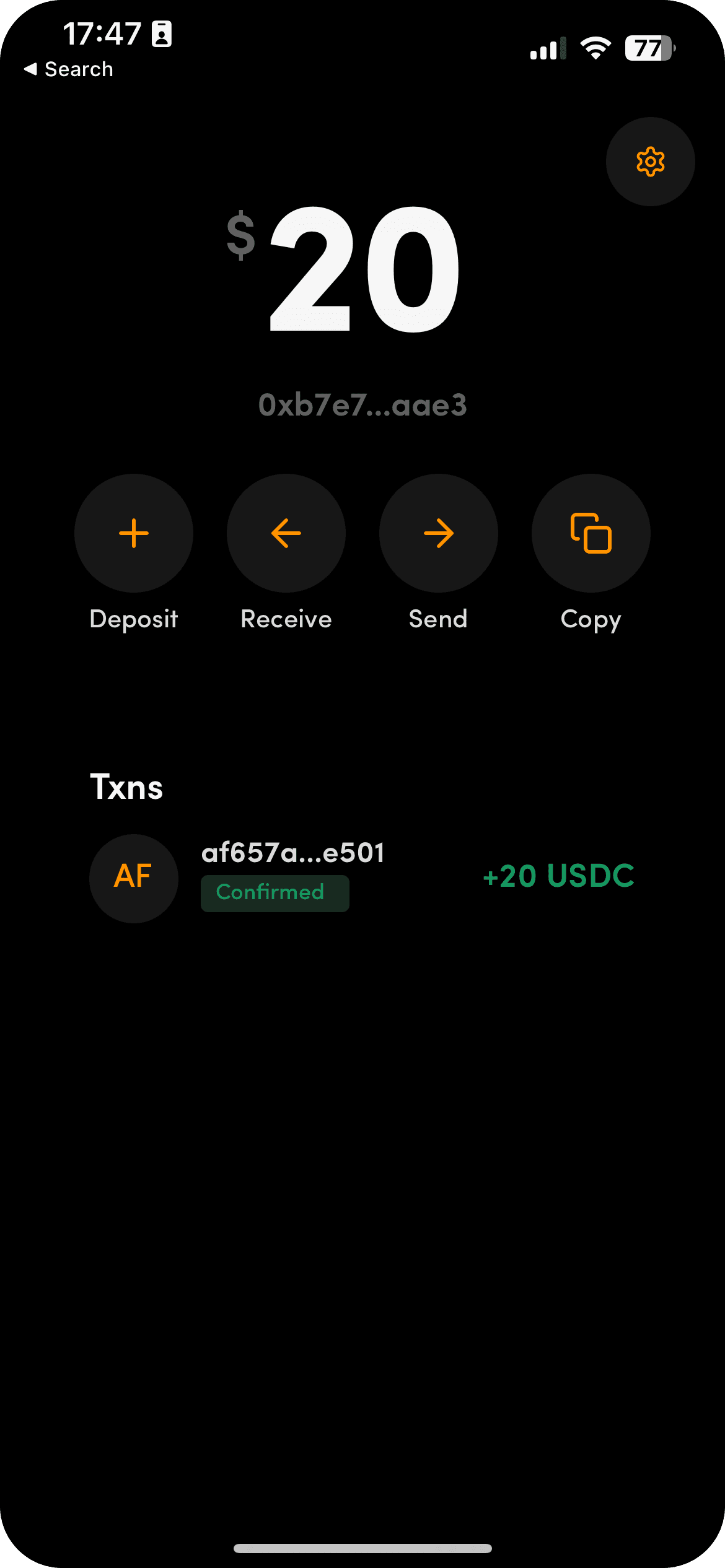The width and height of the screenshot is (725, 1568).
Task: Open the af657a...e501 transaction
Action: [292, 853]
